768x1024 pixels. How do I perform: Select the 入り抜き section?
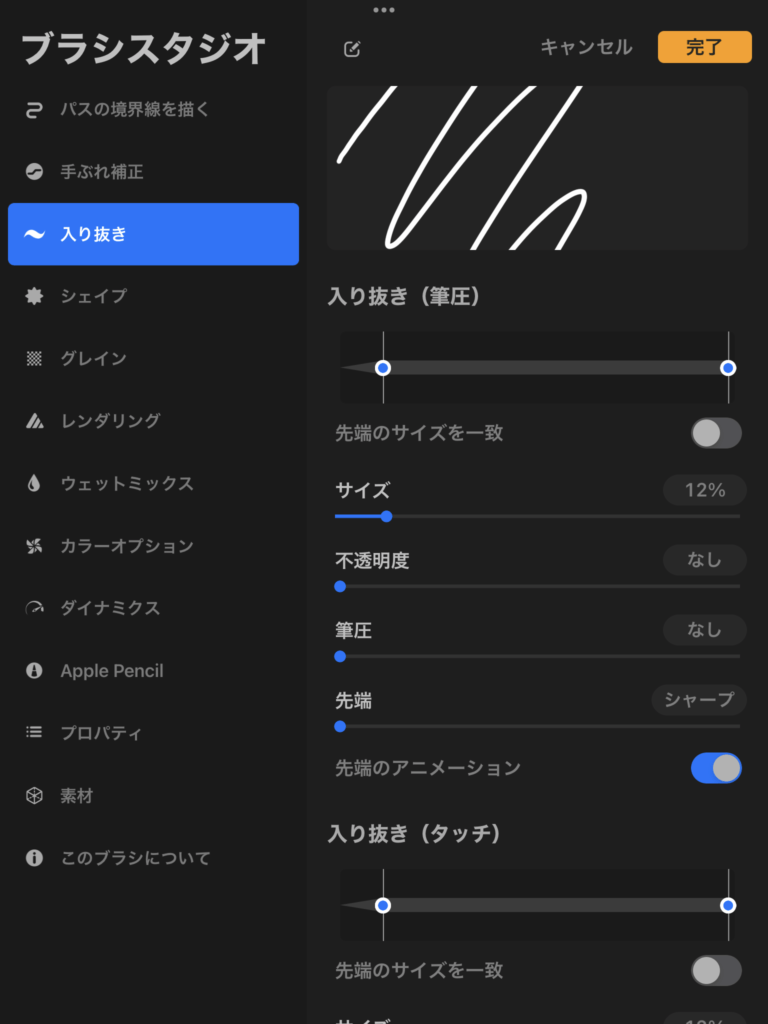pyautogui.click(x=153, y=234)
